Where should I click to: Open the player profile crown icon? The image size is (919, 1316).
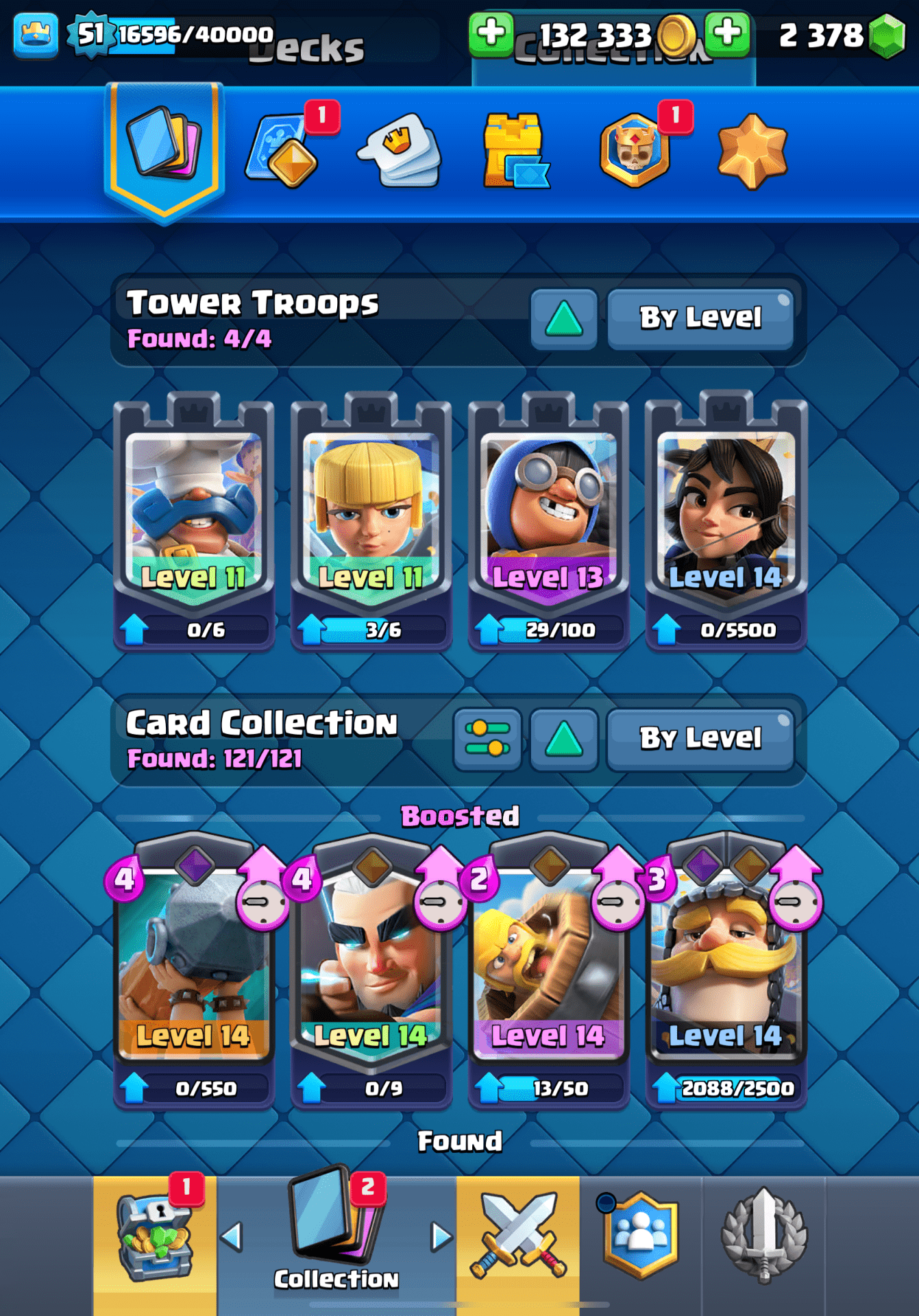[36, 34]
